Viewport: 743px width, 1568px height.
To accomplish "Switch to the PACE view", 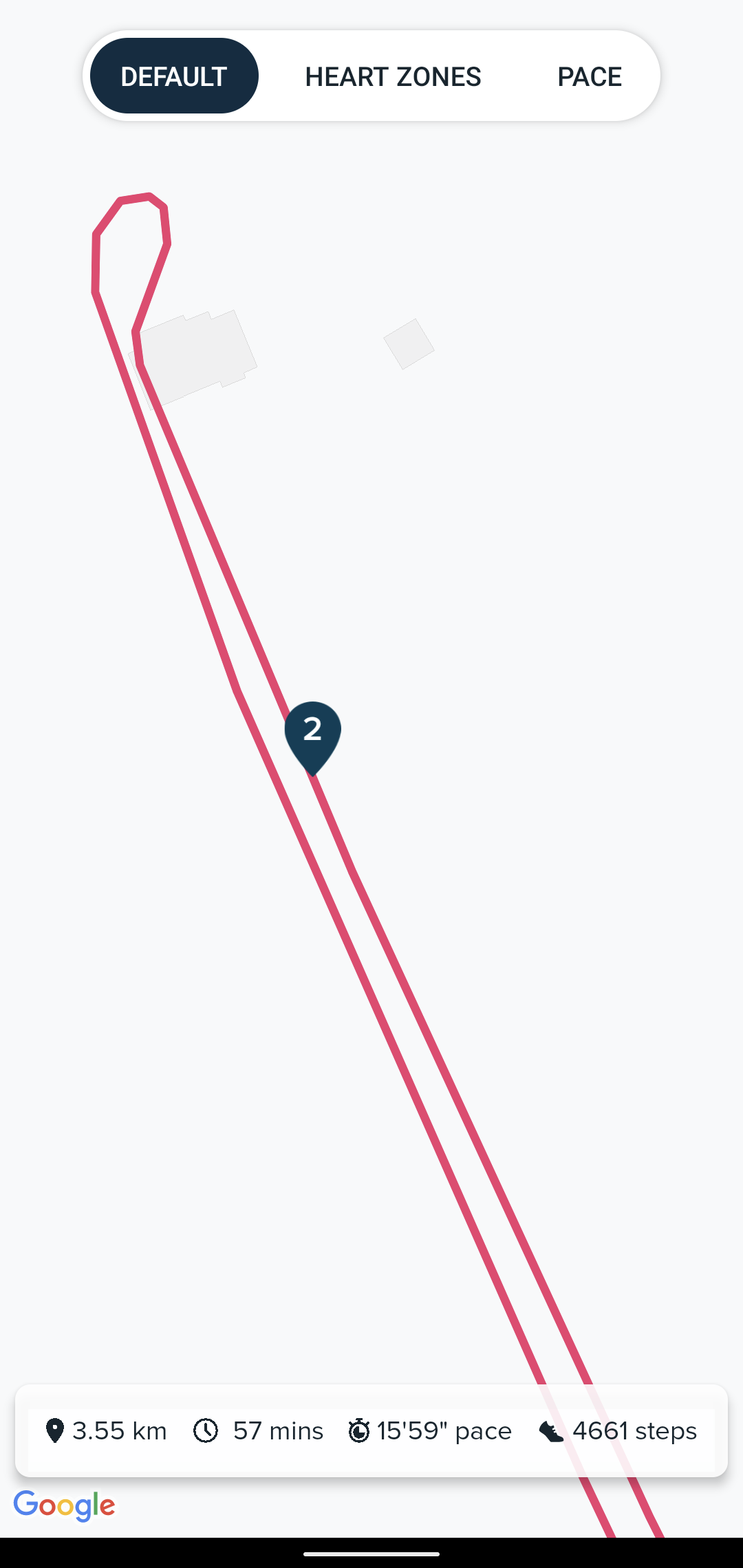I will [589, 76].
